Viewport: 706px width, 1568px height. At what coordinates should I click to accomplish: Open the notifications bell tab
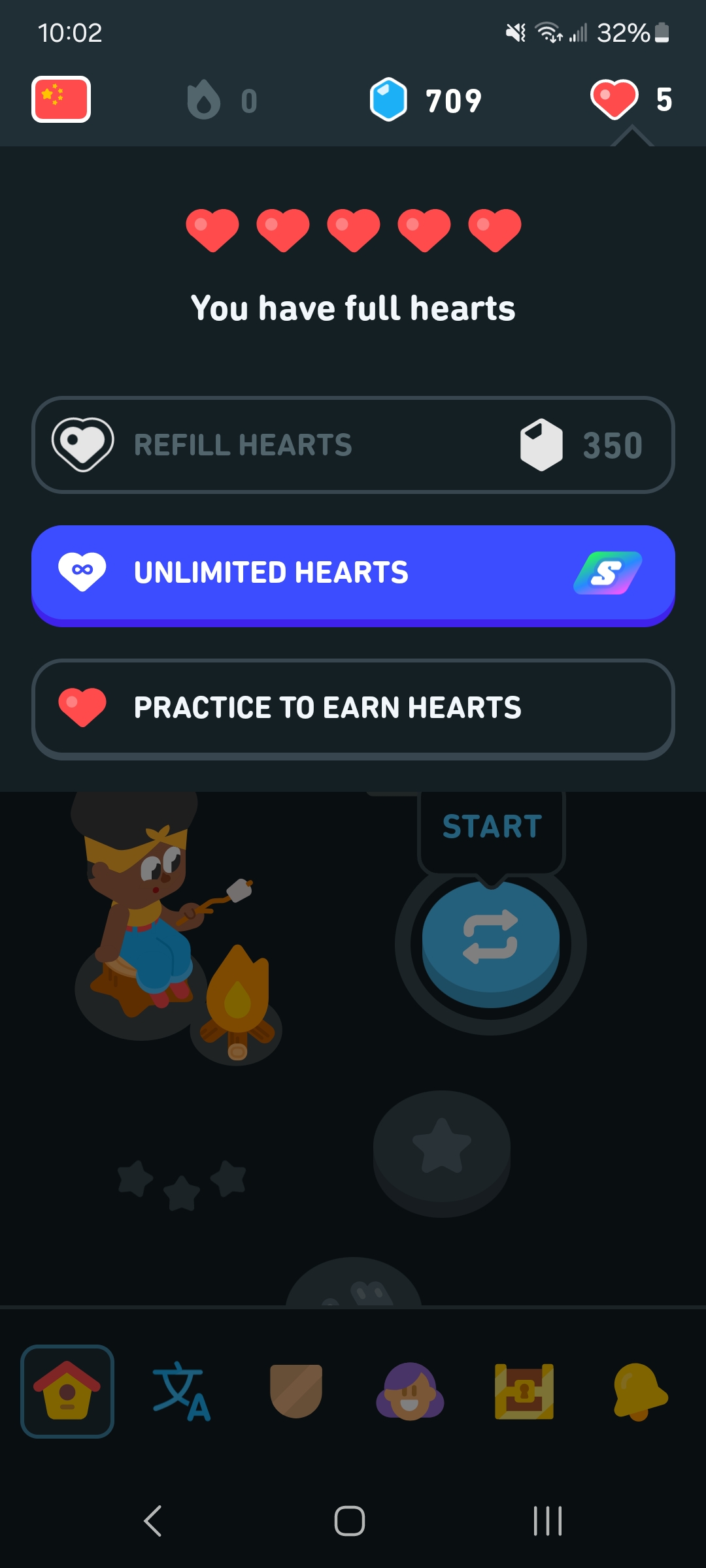639,1392
